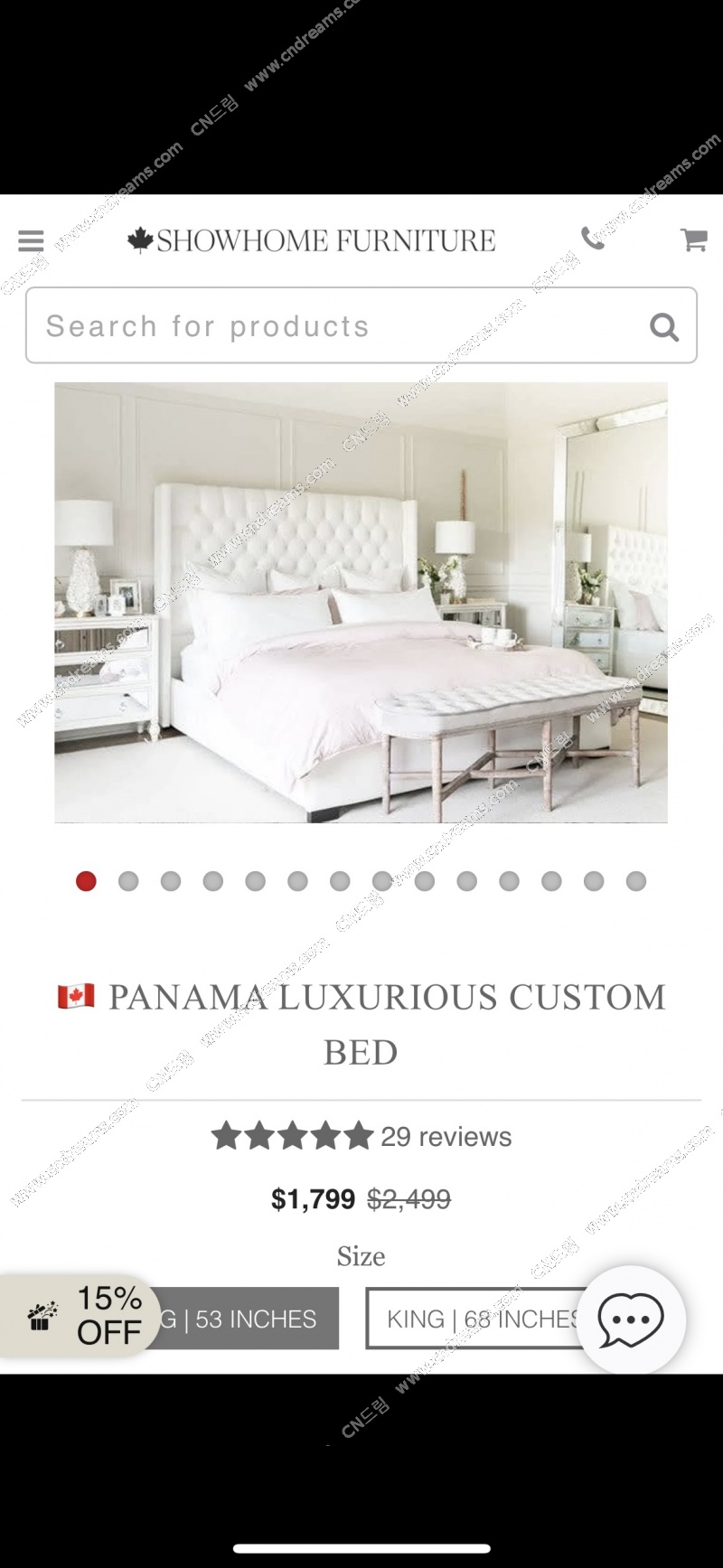This screenshot has width=723, height=1568.
Task: Tap the search magnifier icon
Action: point(664,327)
